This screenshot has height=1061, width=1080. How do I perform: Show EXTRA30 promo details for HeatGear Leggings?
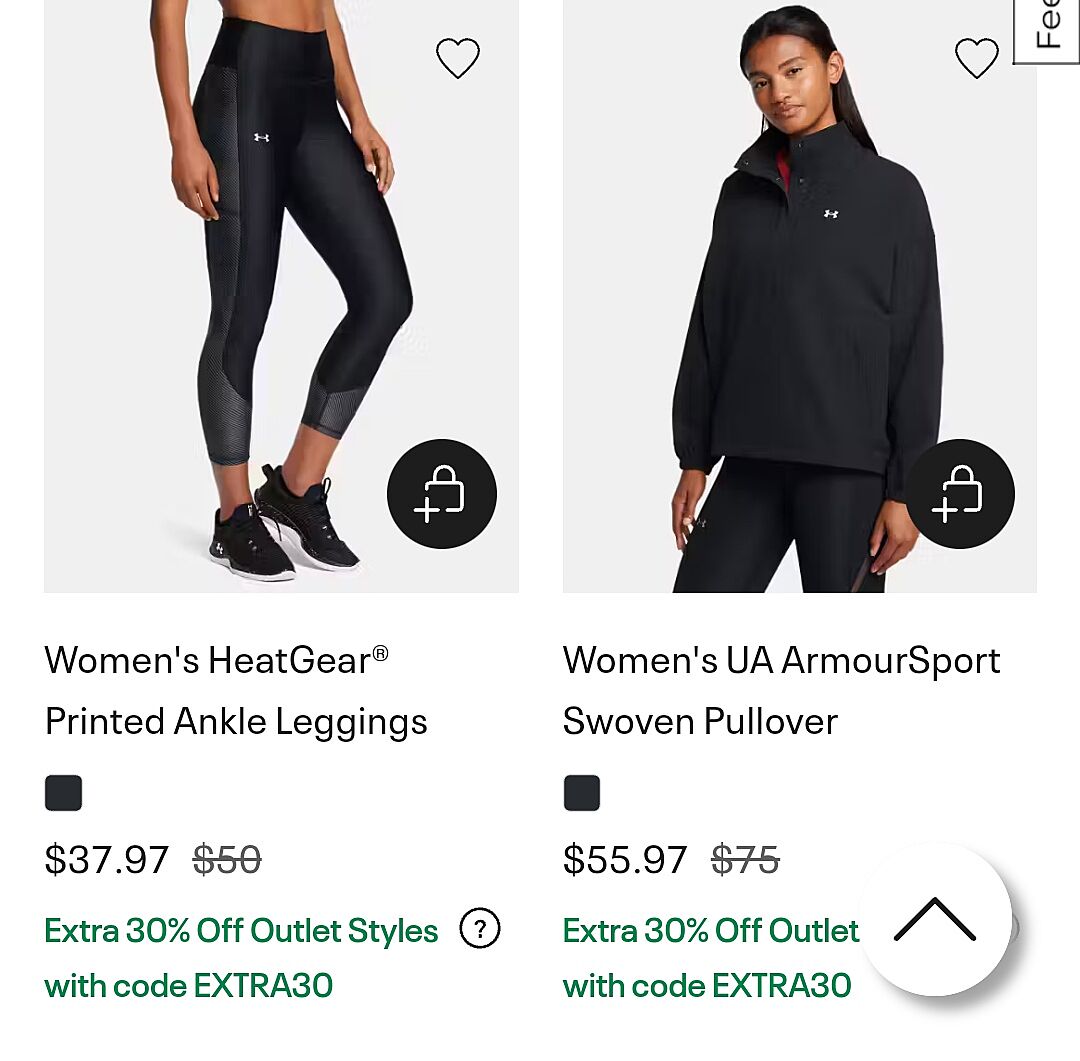click(x=479, y=930)
